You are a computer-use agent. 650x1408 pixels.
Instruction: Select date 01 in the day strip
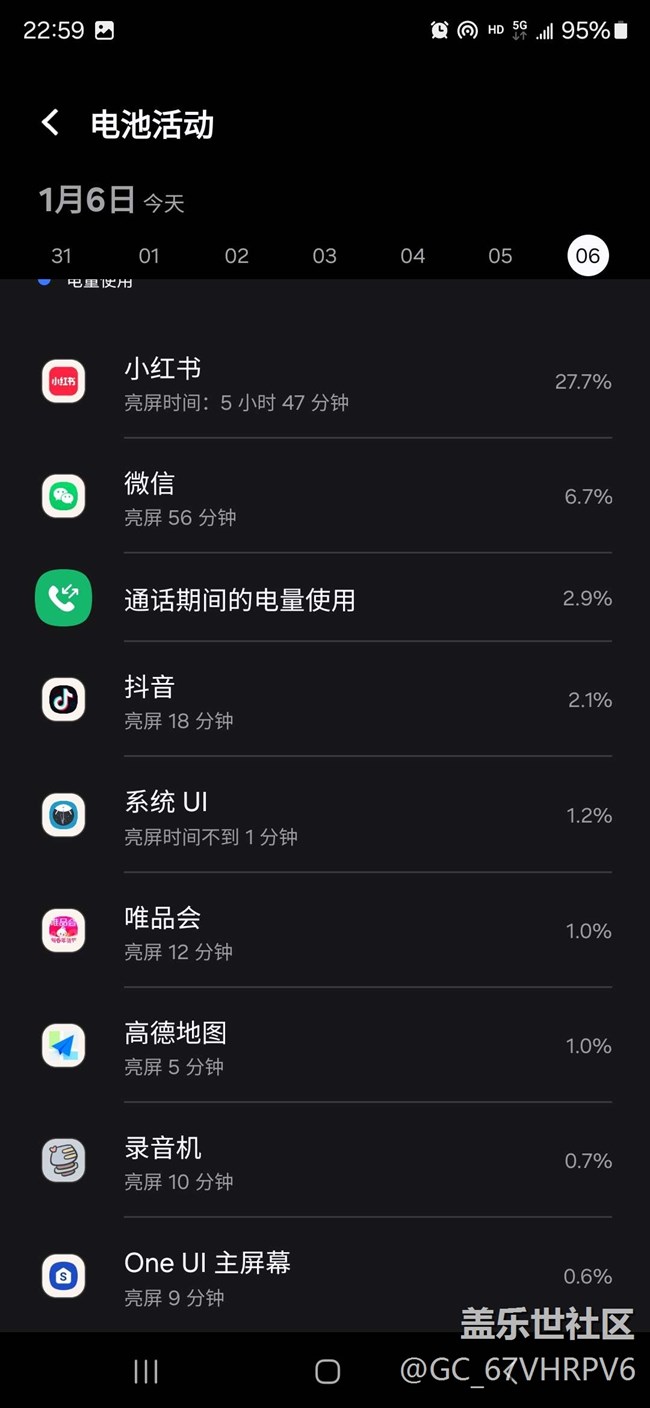point(149,256)
